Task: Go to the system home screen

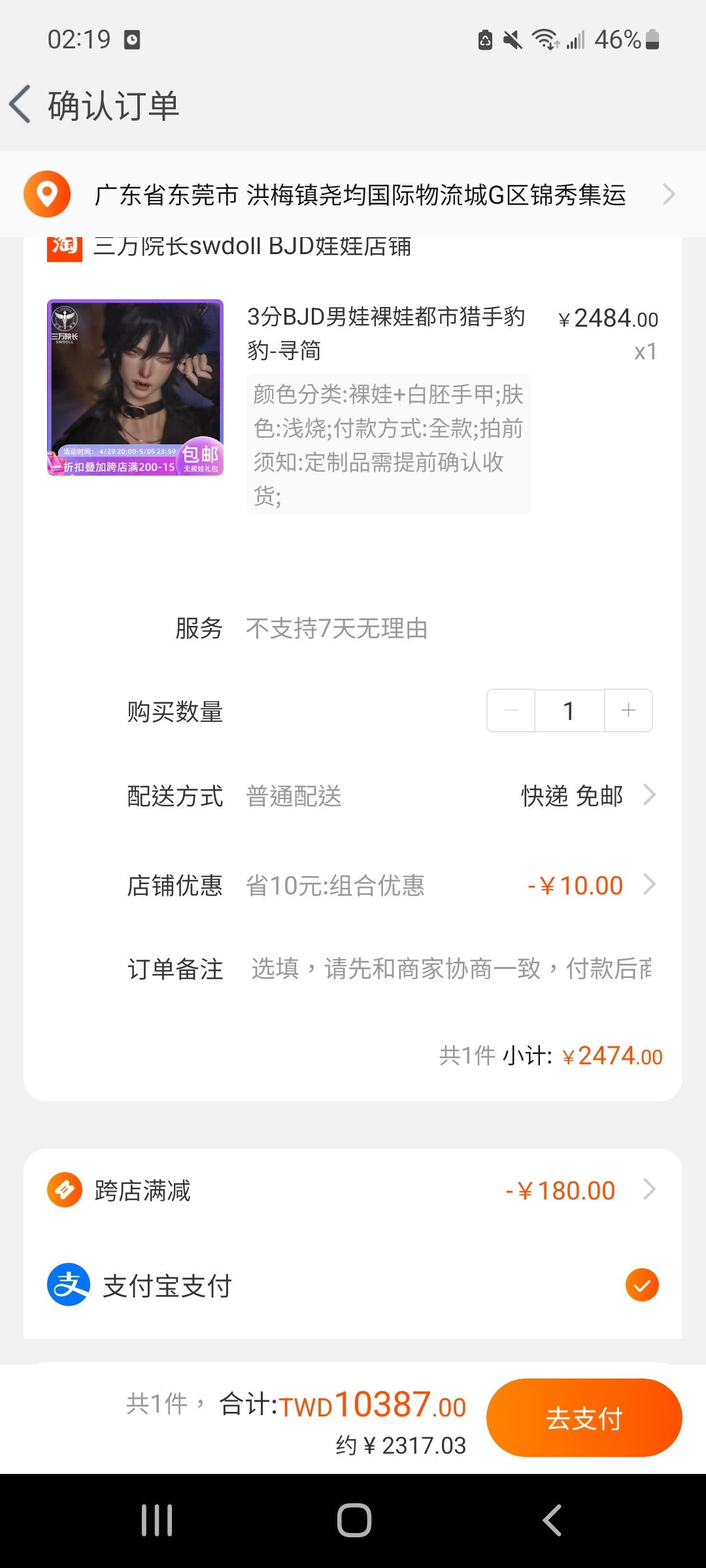Action: 354,1520
